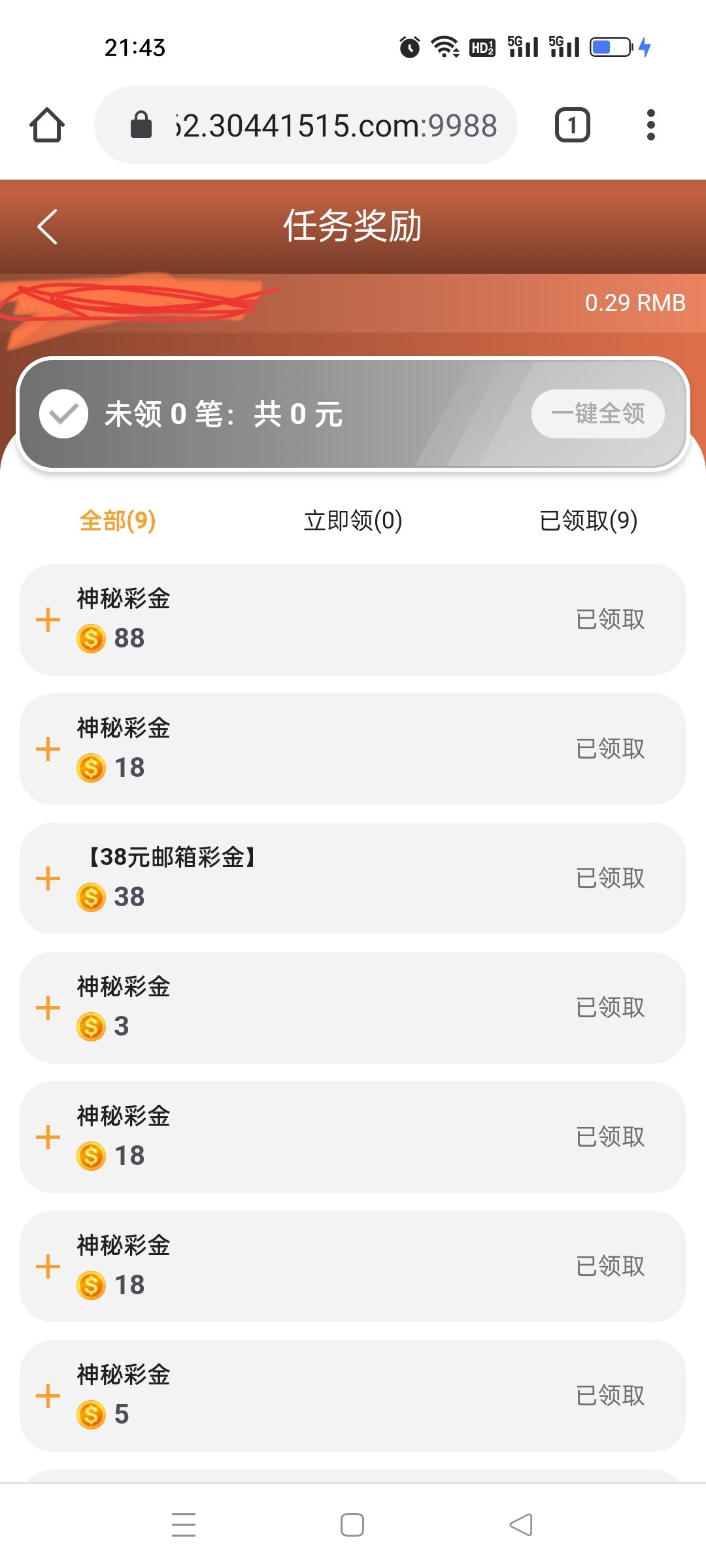Expand the 神秘彩金 5 reward row
The height and width of the screenshot is (1568, 706).
coord(48,1396)
